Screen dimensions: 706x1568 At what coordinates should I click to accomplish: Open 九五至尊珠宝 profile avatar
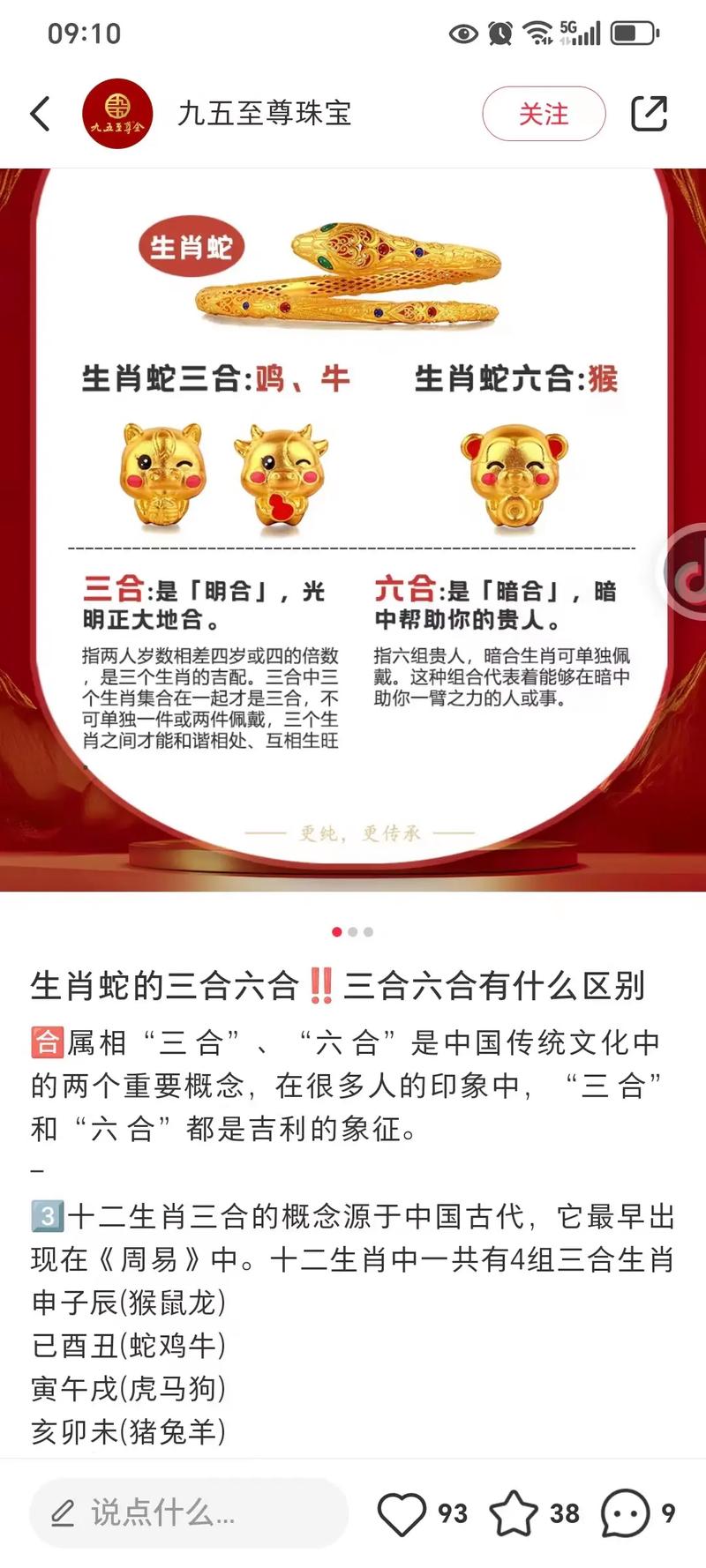pos(117,114)
